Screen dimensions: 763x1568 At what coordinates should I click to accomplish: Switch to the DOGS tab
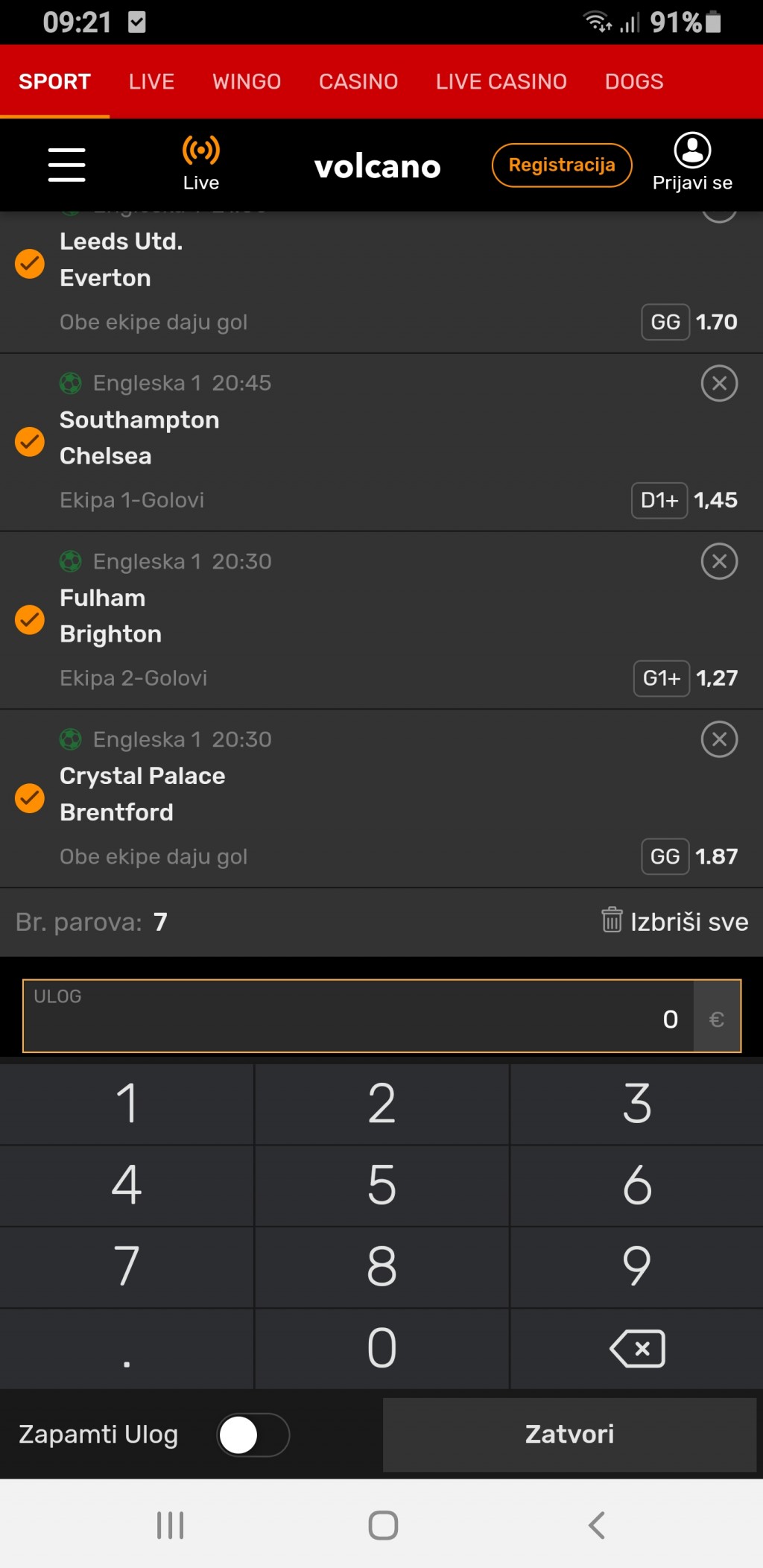[x=634, y=81]
